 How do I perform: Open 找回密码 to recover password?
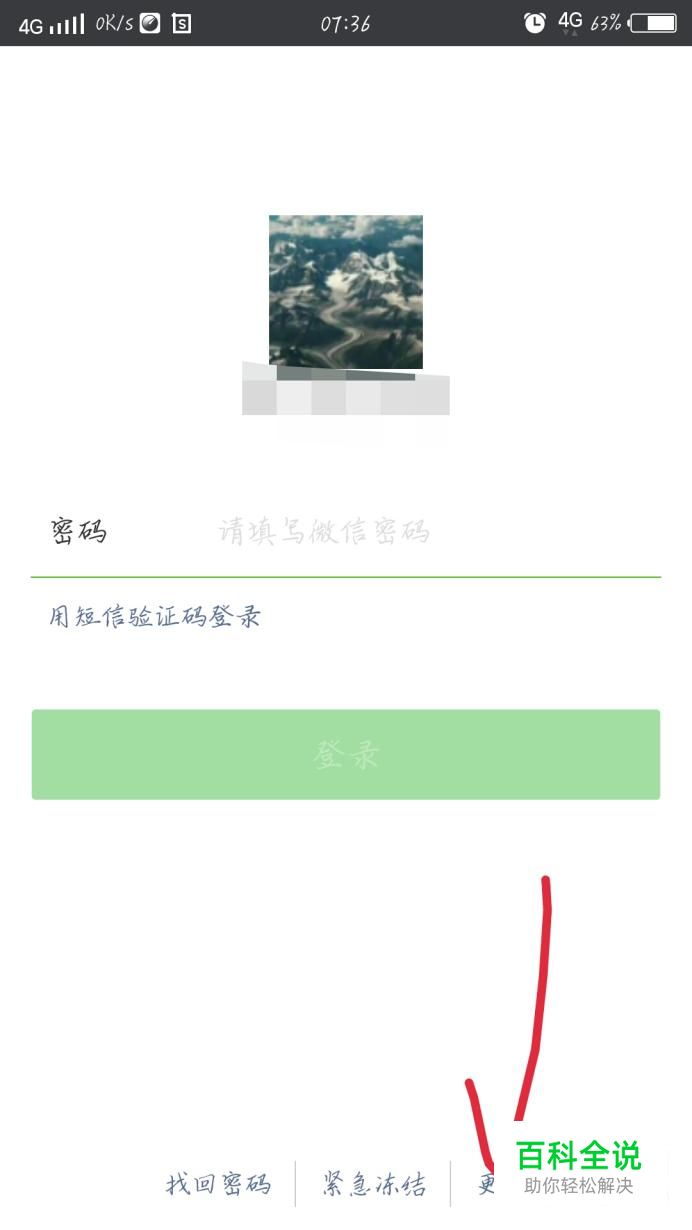pos(218,1185)
